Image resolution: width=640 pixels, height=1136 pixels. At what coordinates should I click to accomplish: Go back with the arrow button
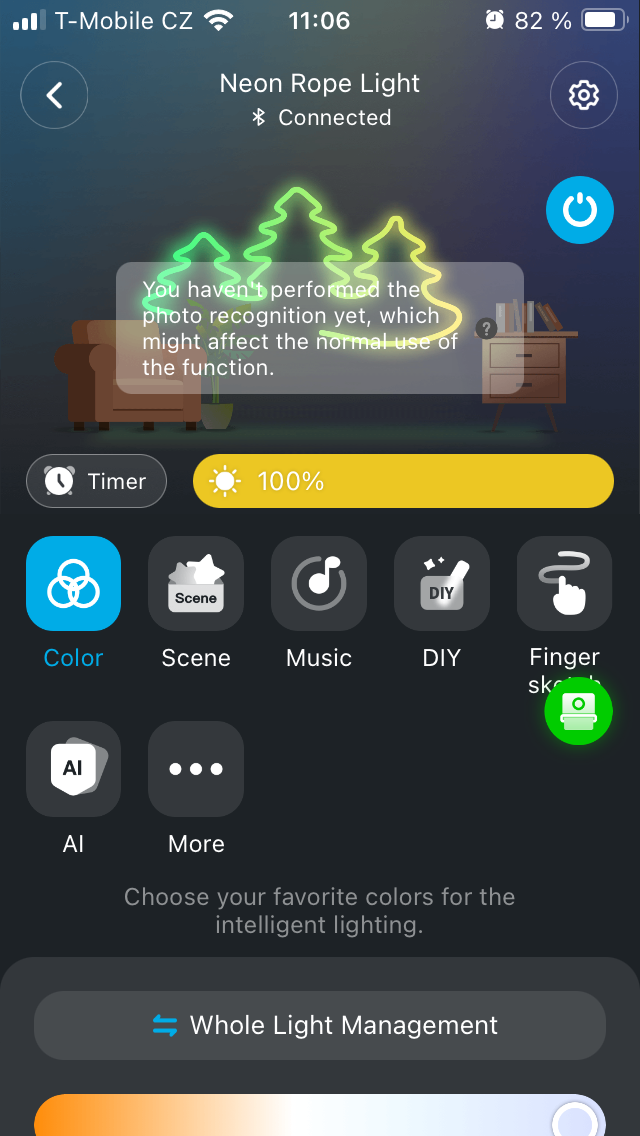[x=54, y=95]
